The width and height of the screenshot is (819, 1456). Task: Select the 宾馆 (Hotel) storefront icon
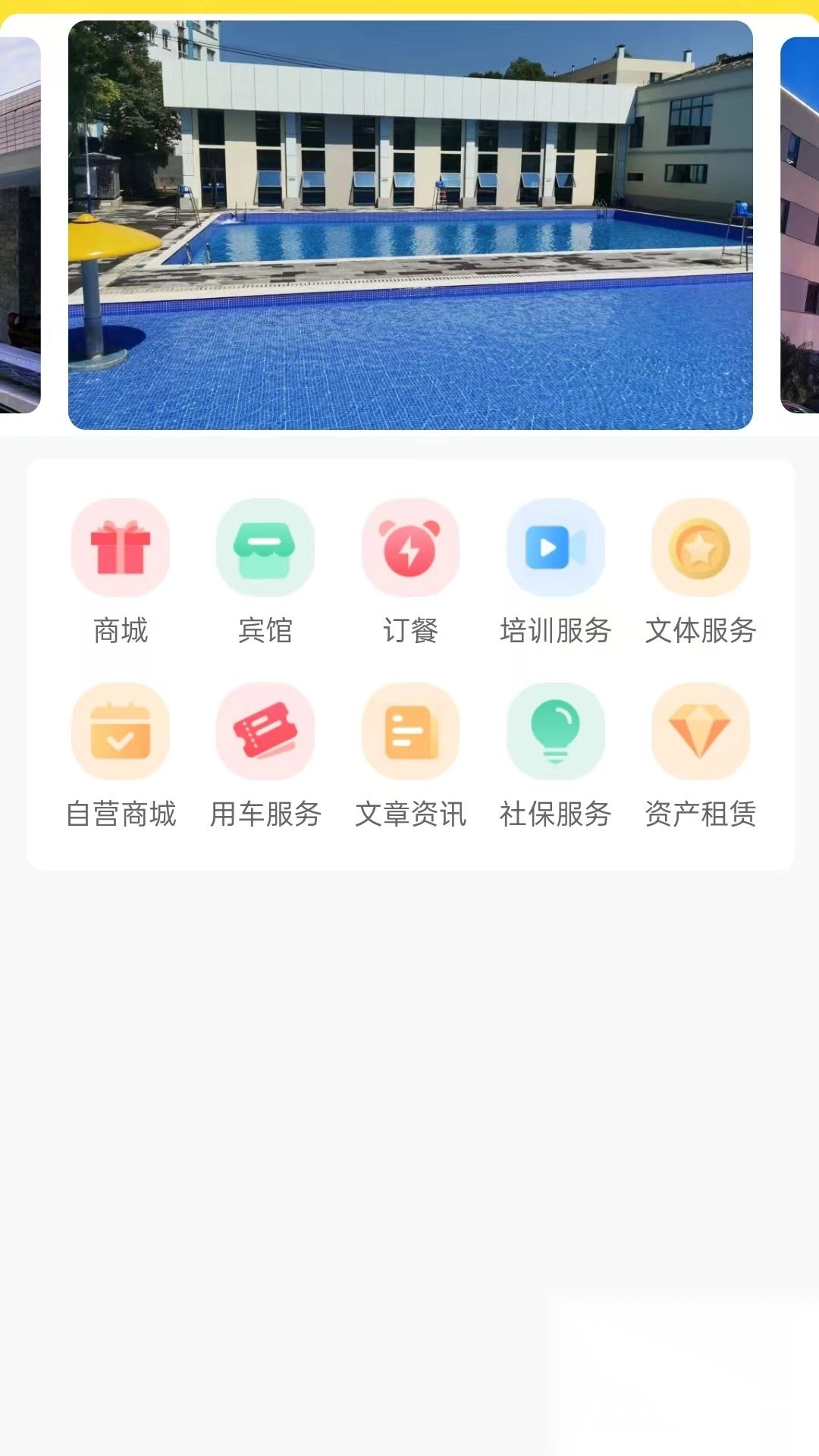(x=265, y=548)
